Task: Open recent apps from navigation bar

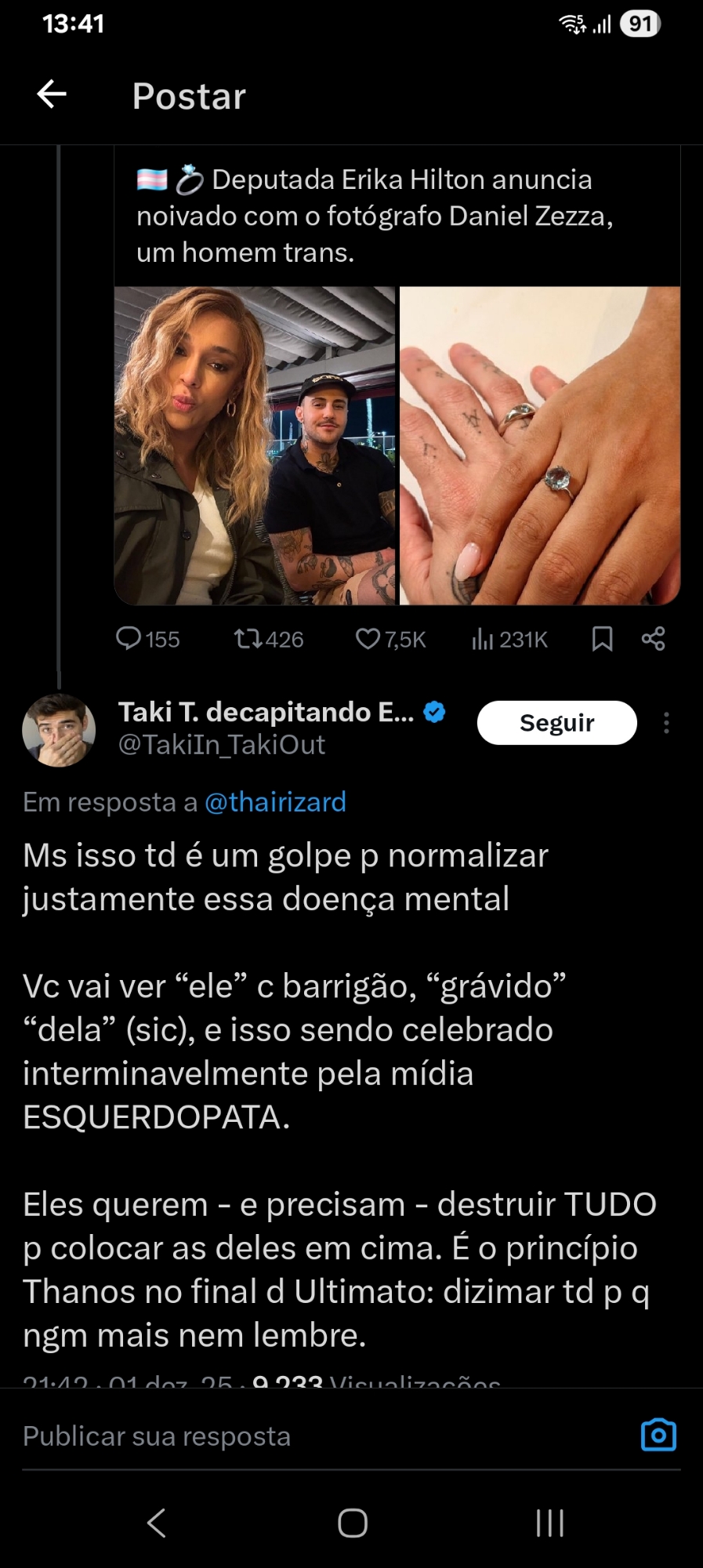Action: point(549,1523)
